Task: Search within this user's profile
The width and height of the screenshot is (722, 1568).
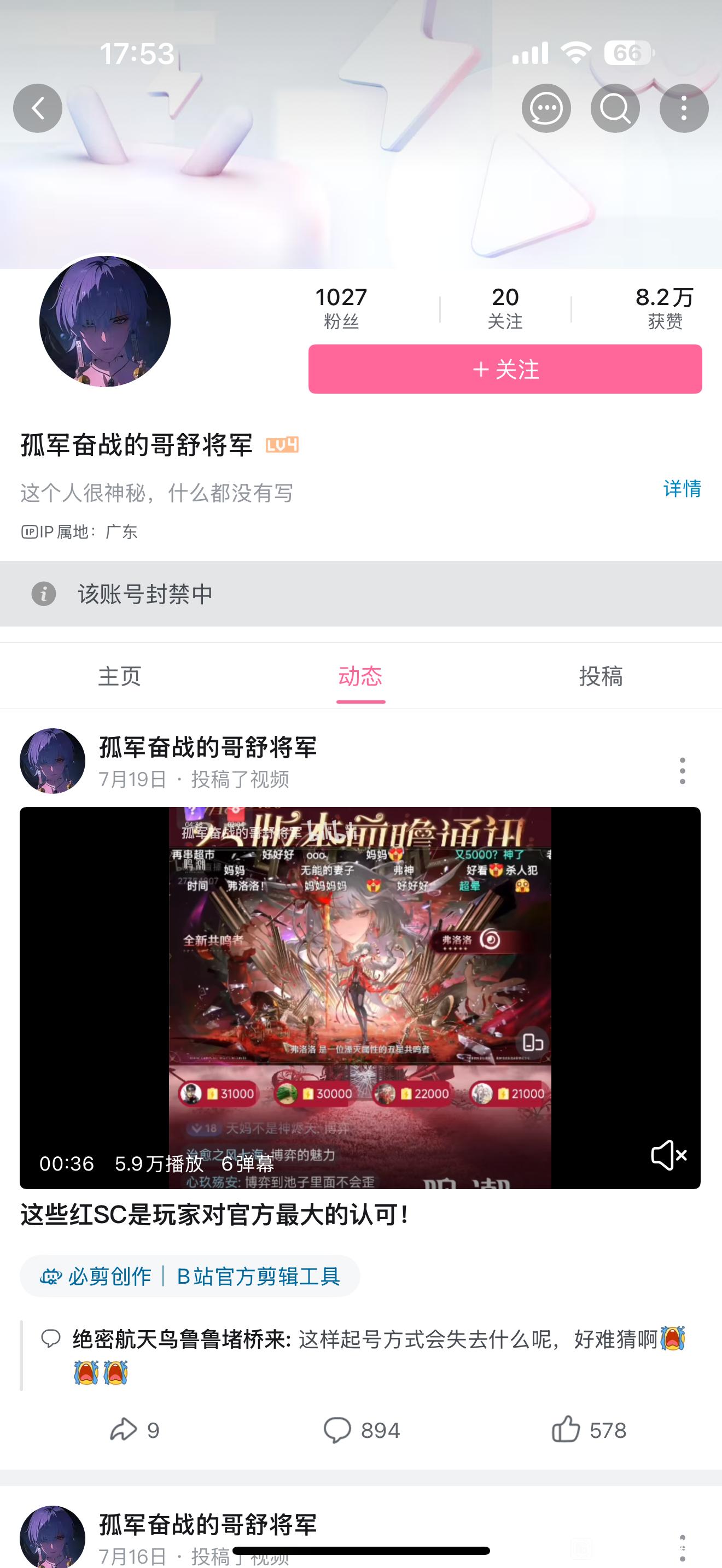Action: (615, 108)
